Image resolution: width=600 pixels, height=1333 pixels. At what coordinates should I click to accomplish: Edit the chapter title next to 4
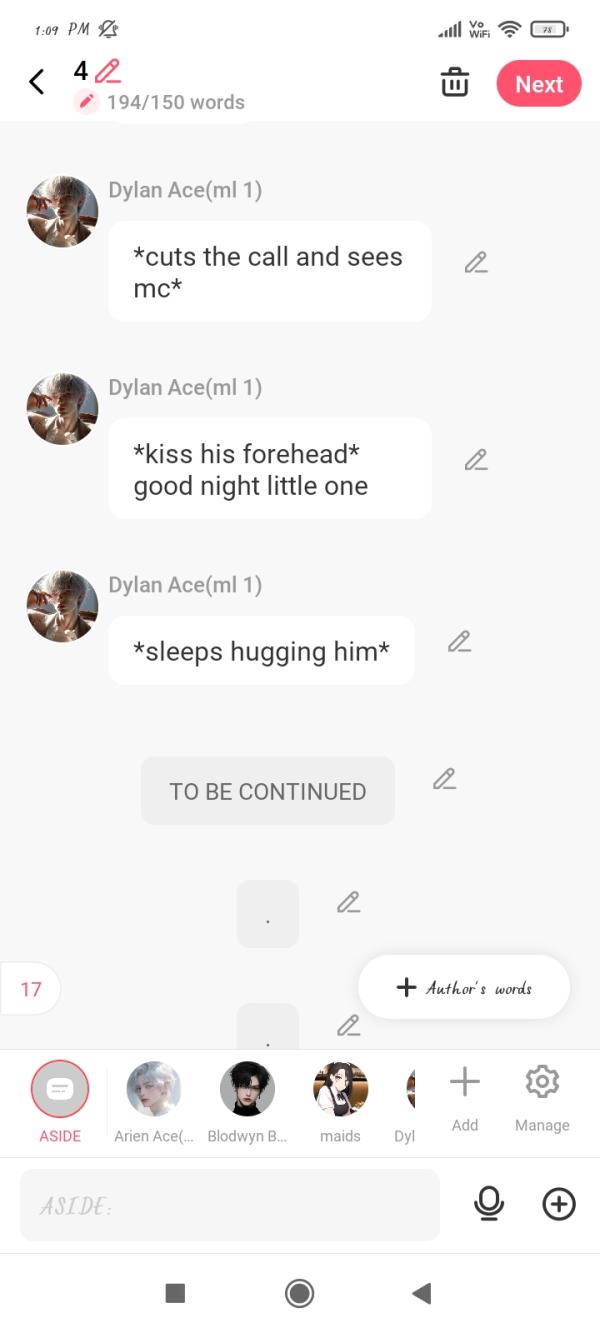(x=108, y=71)
